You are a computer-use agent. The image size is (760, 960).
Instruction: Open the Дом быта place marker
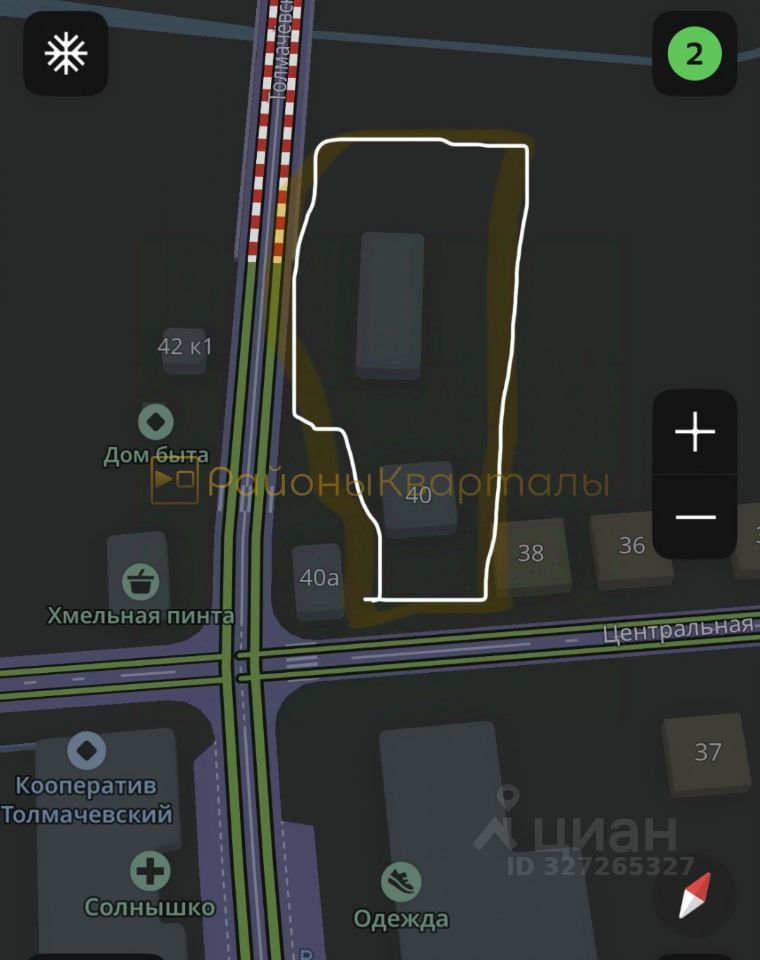[155, 422]
